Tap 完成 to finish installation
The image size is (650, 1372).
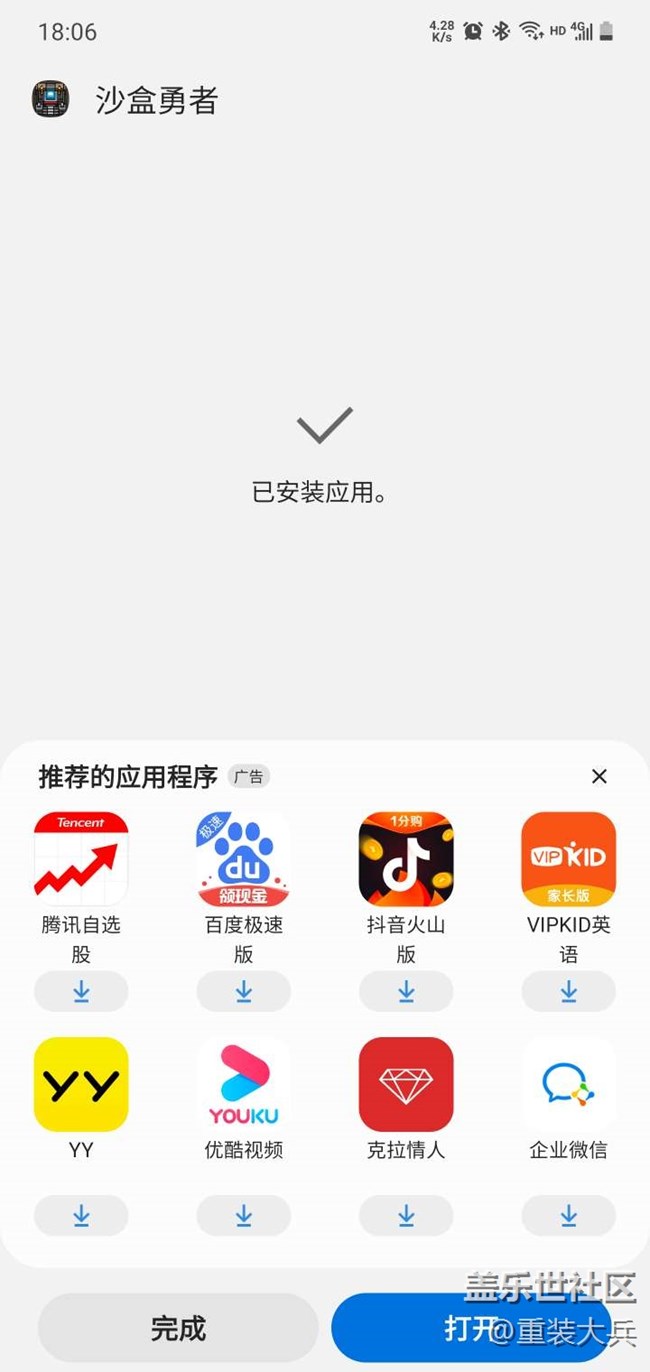[178, 1328]
